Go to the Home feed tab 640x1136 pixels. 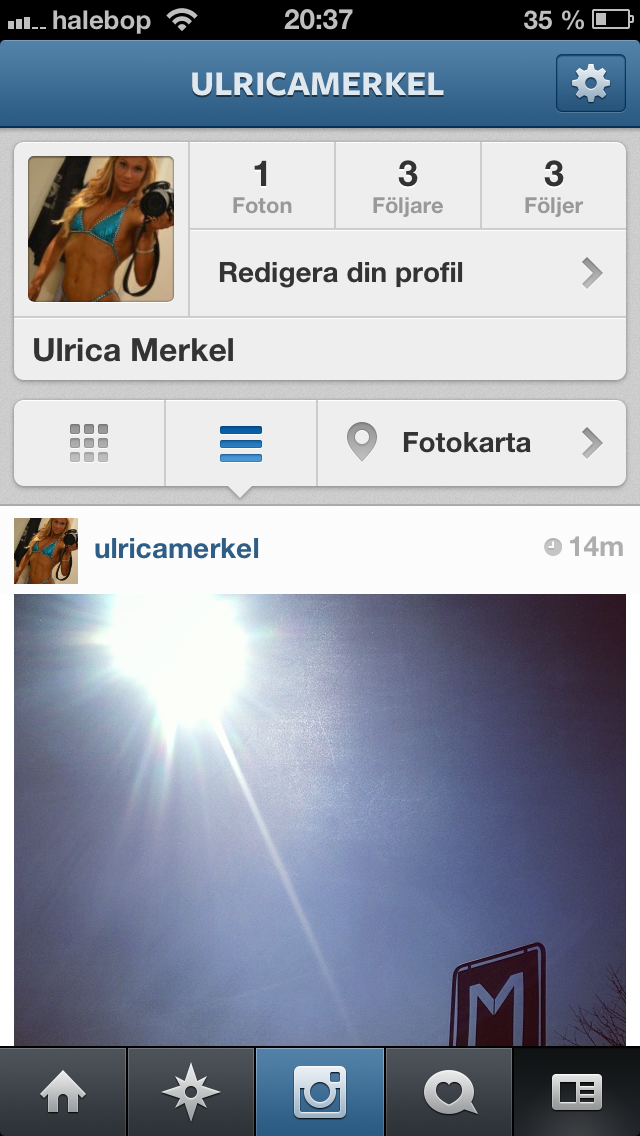pyautogui.click(x=63, y=1092)
